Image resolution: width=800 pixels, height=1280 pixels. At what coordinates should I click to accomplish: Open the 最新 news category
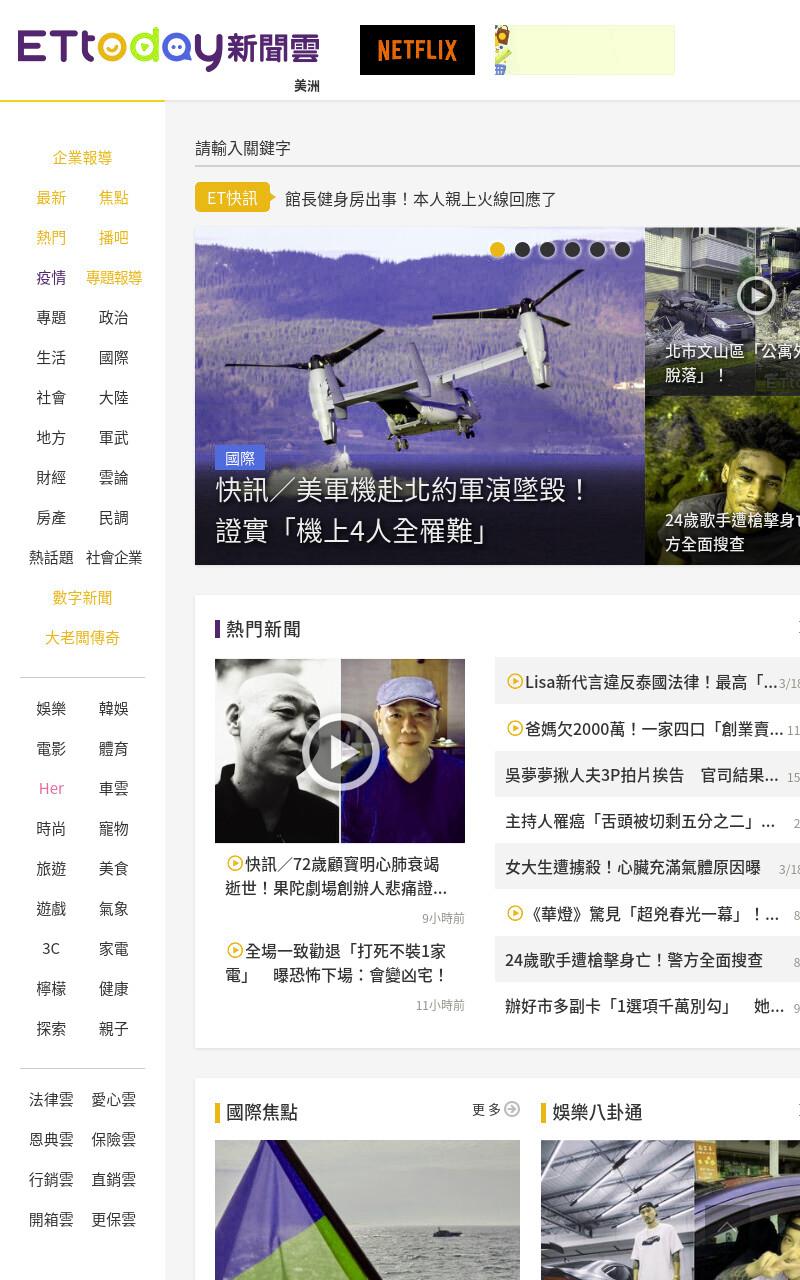[51, 198]
